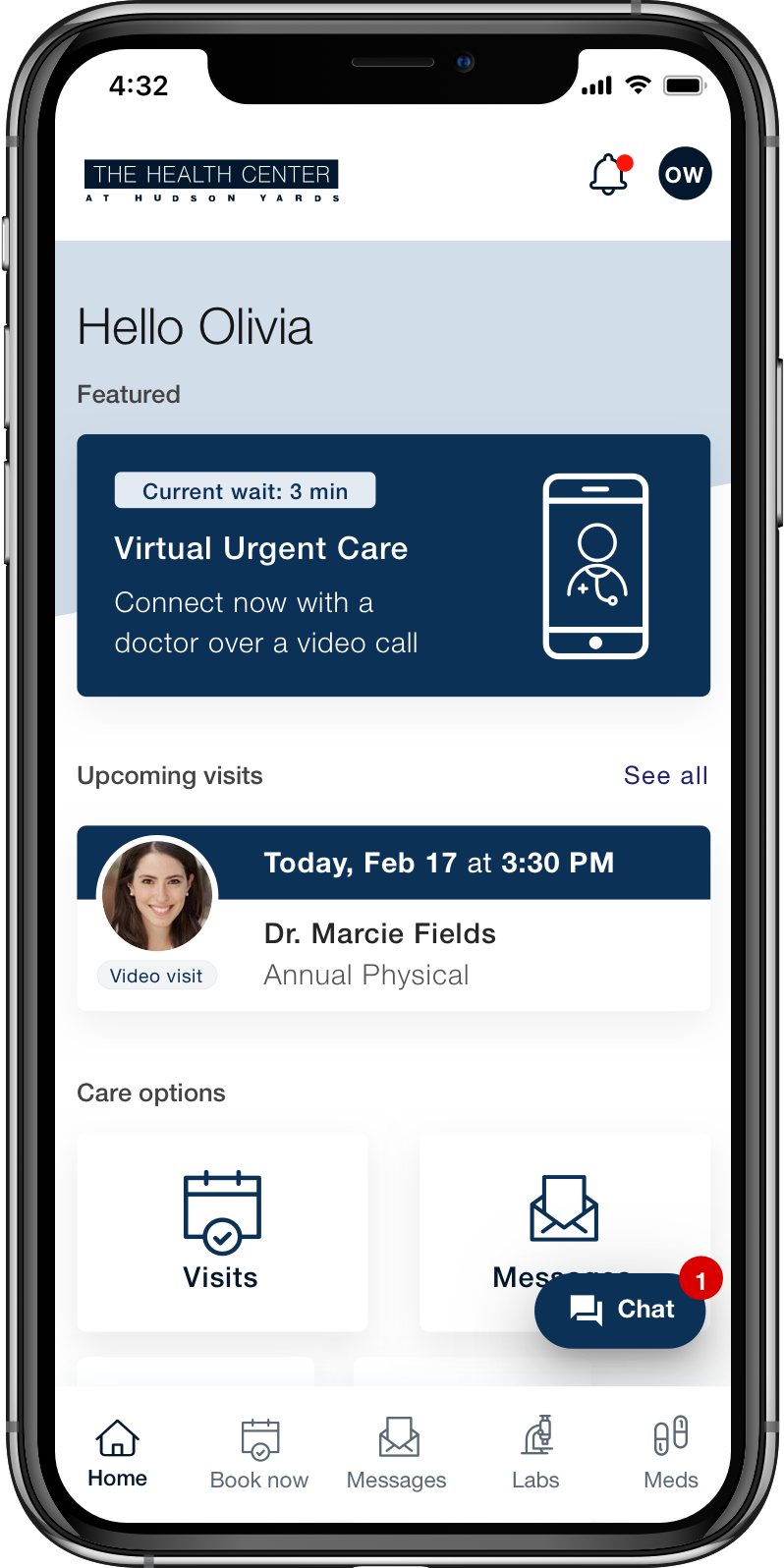
Task: Open the Meds tab
Action: tap(671, 1454)
